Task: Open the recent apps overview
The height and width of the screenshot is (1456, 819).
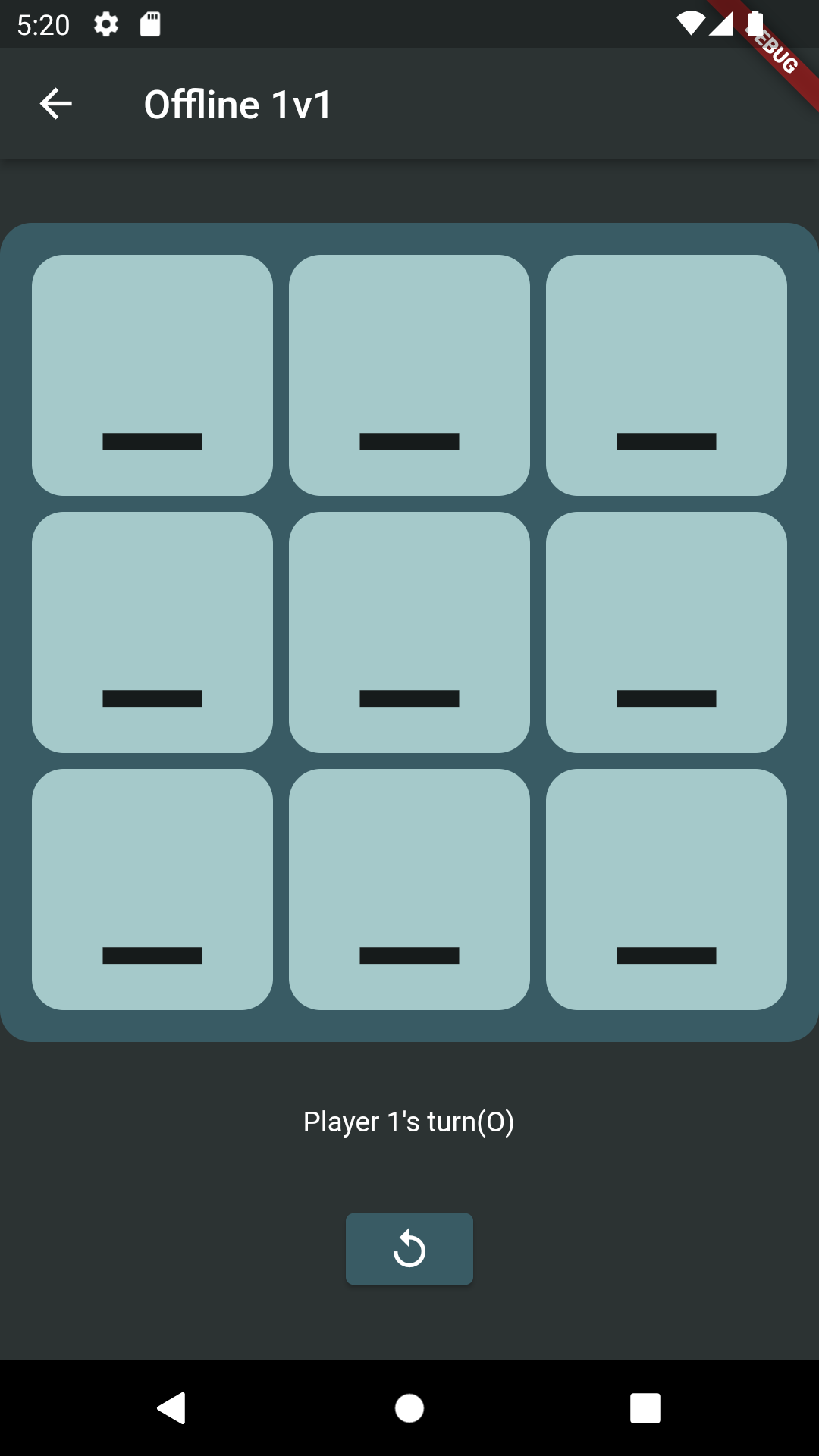Action: (645, 1408)
